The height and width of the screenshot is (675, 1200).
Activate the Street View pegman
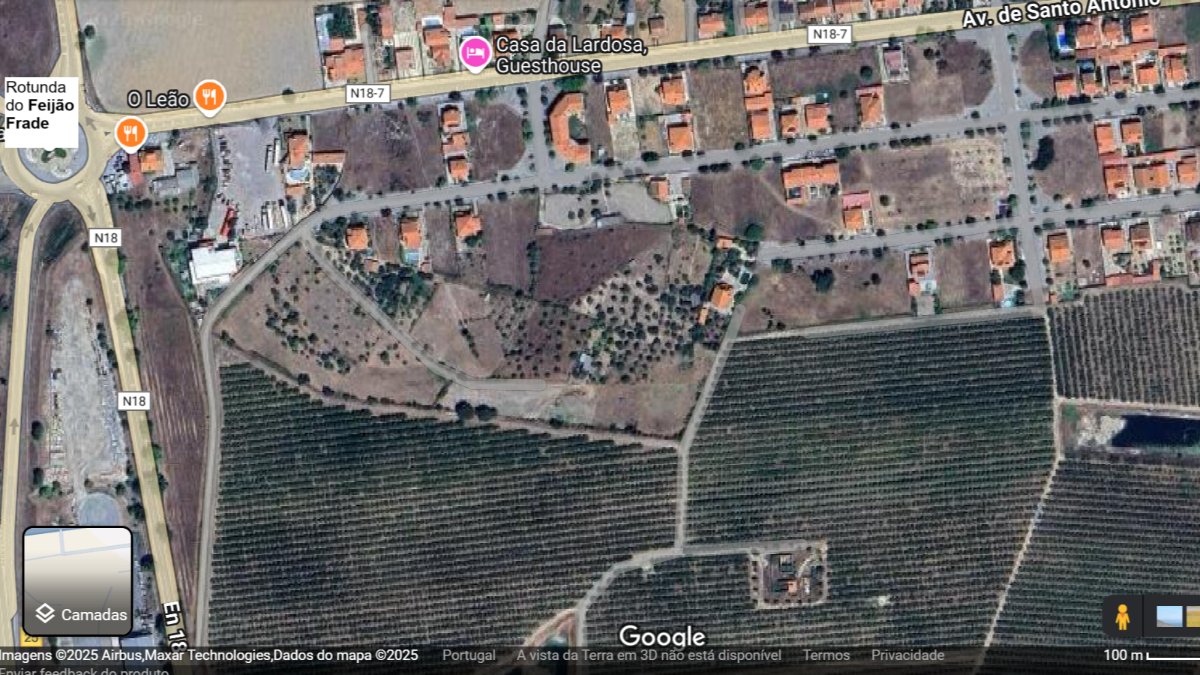[x=1122, y=617]
